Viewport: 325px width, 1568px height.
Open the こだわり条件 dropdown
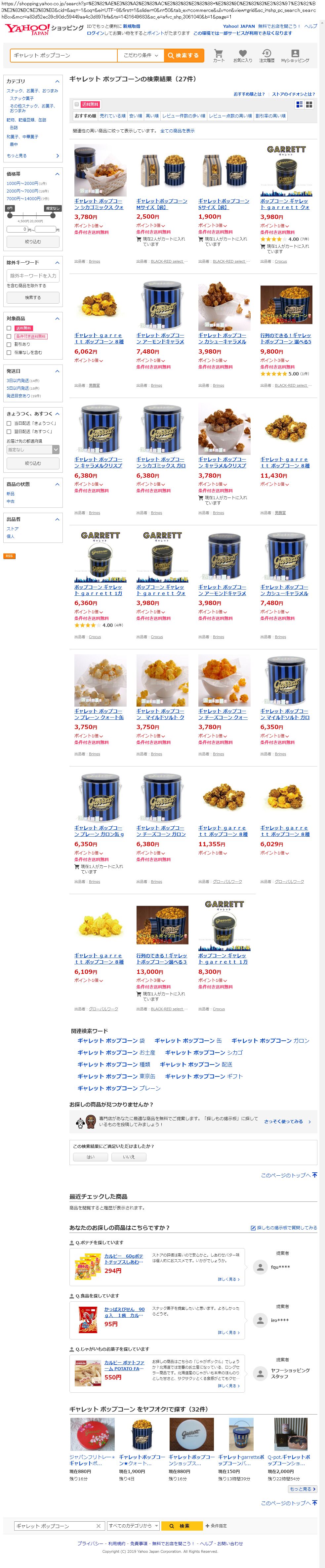coord(141,55)
